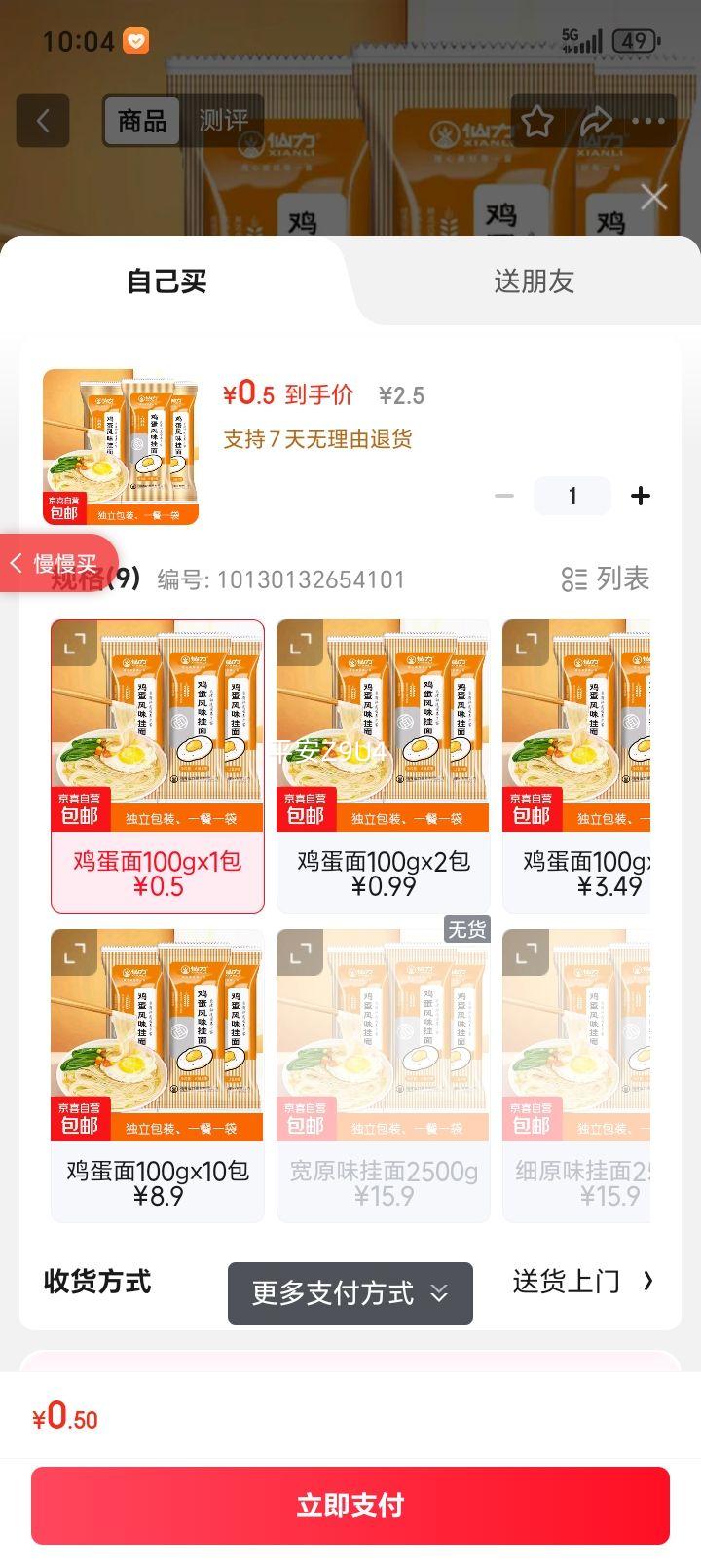
Task: Open the more options ellipsis icon
Action: [x=648, y=121]
